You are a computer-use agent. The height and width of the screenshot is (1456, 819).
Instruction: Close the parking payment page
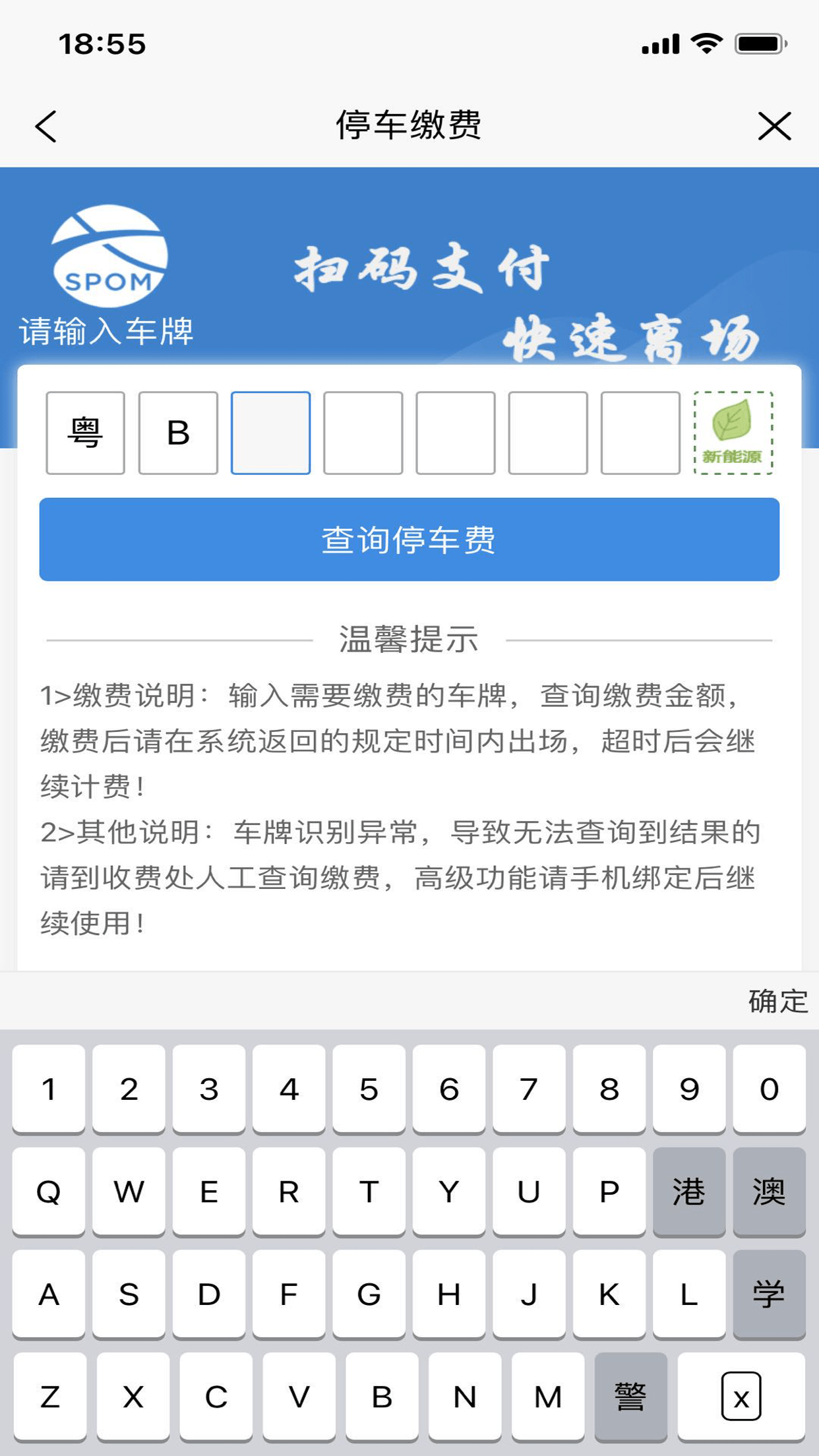[x=774, y=126]
